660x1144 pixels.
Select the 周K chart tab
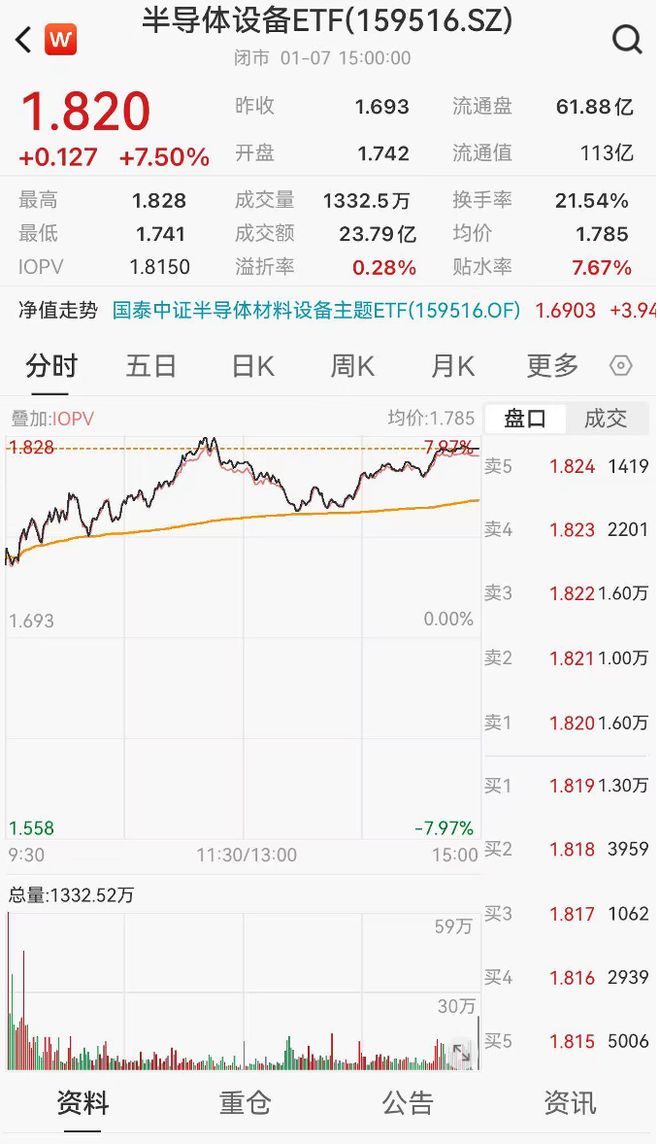tap(352, 366)
